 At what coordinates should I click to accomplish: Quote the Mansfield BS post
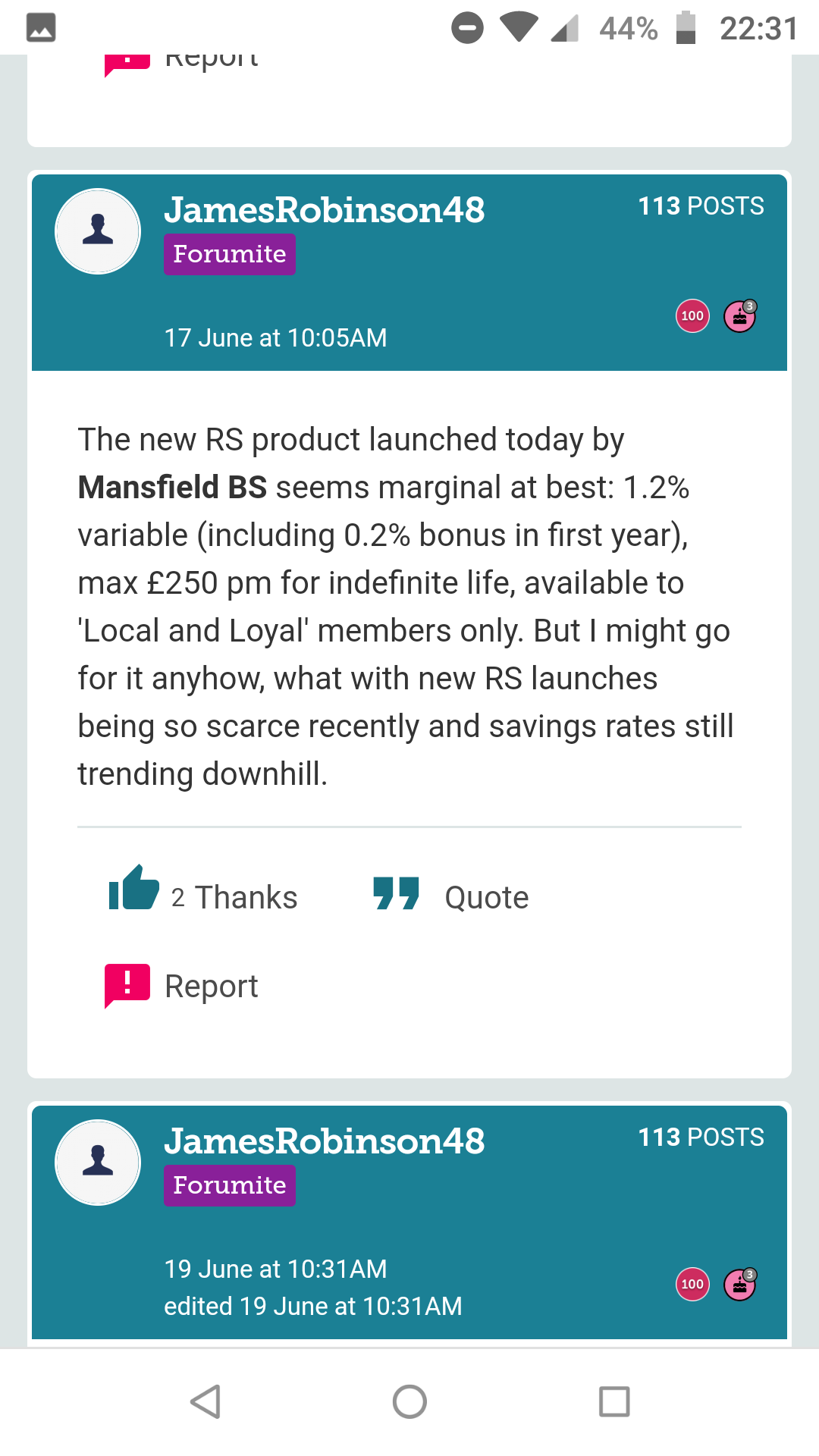pos(450,896)
